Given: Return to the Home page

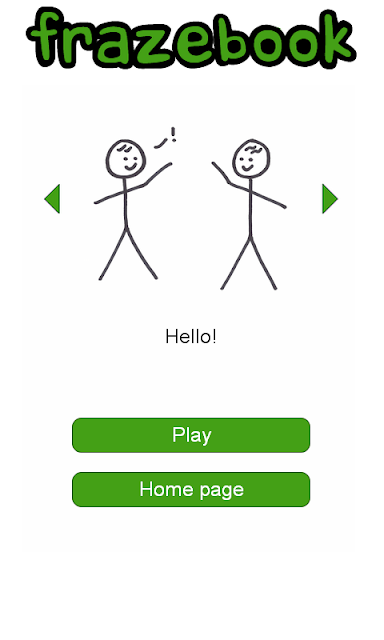Looking at the screenshot, I should pos(191,489).
